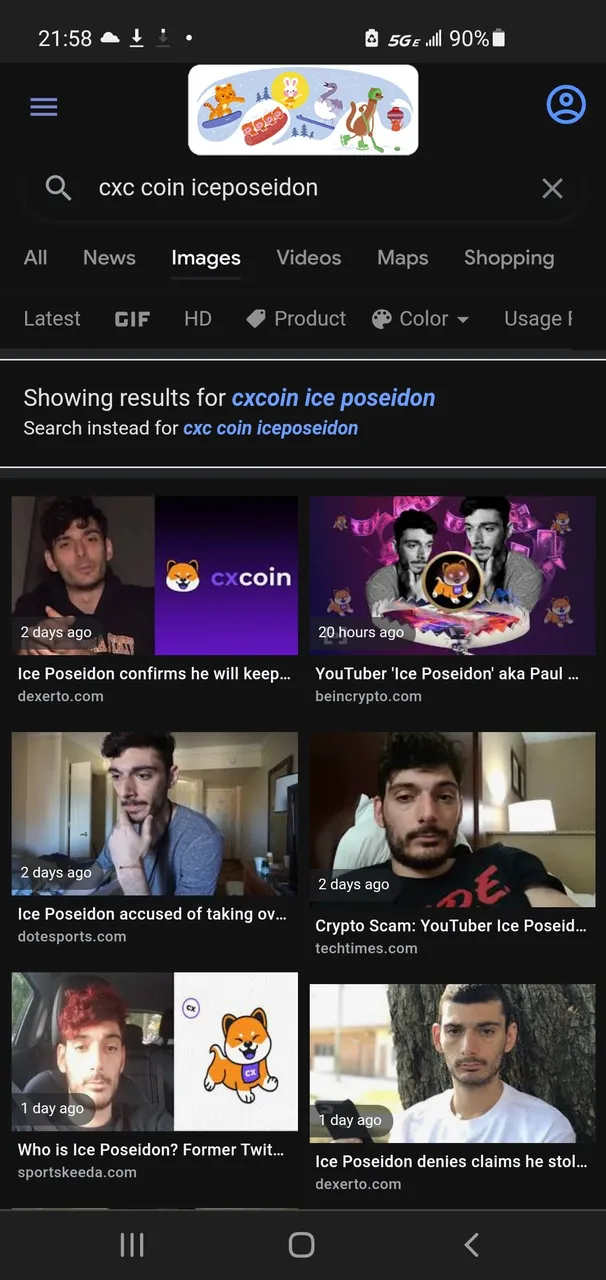Image resolution: width=606 pixels, height=1280 pixels.
Task: Open the beincrypto.com image result
Action: click(x=452, y=600)
